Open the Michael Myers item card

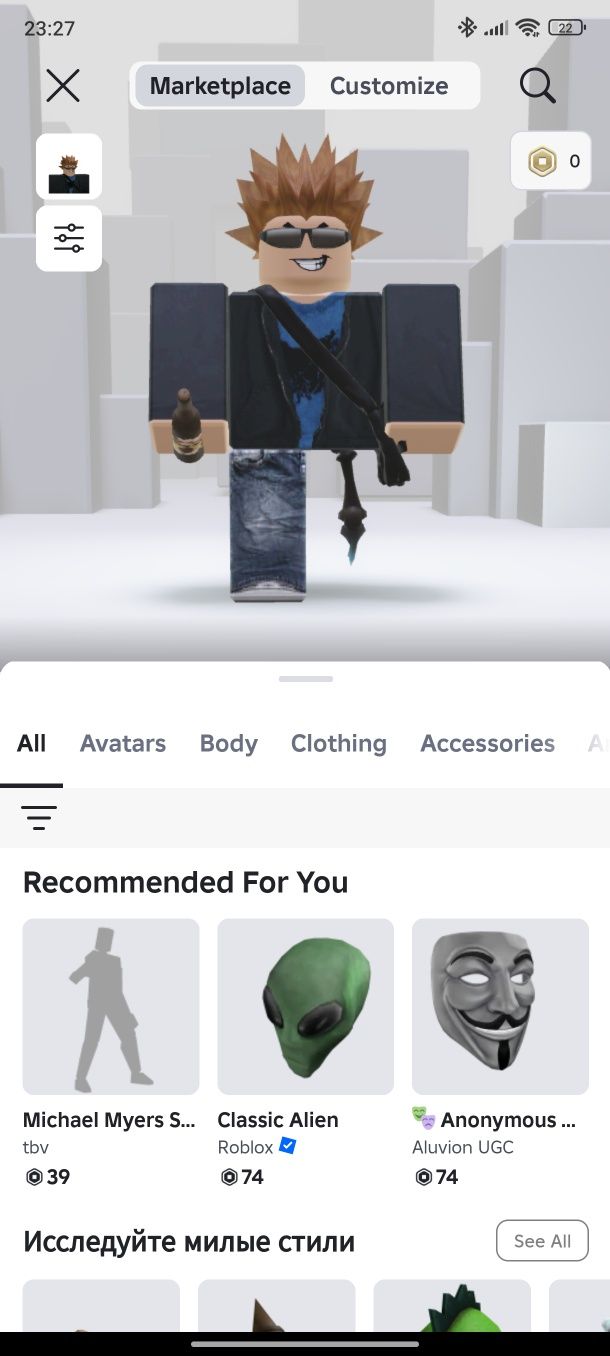[x=111, y=1007]
